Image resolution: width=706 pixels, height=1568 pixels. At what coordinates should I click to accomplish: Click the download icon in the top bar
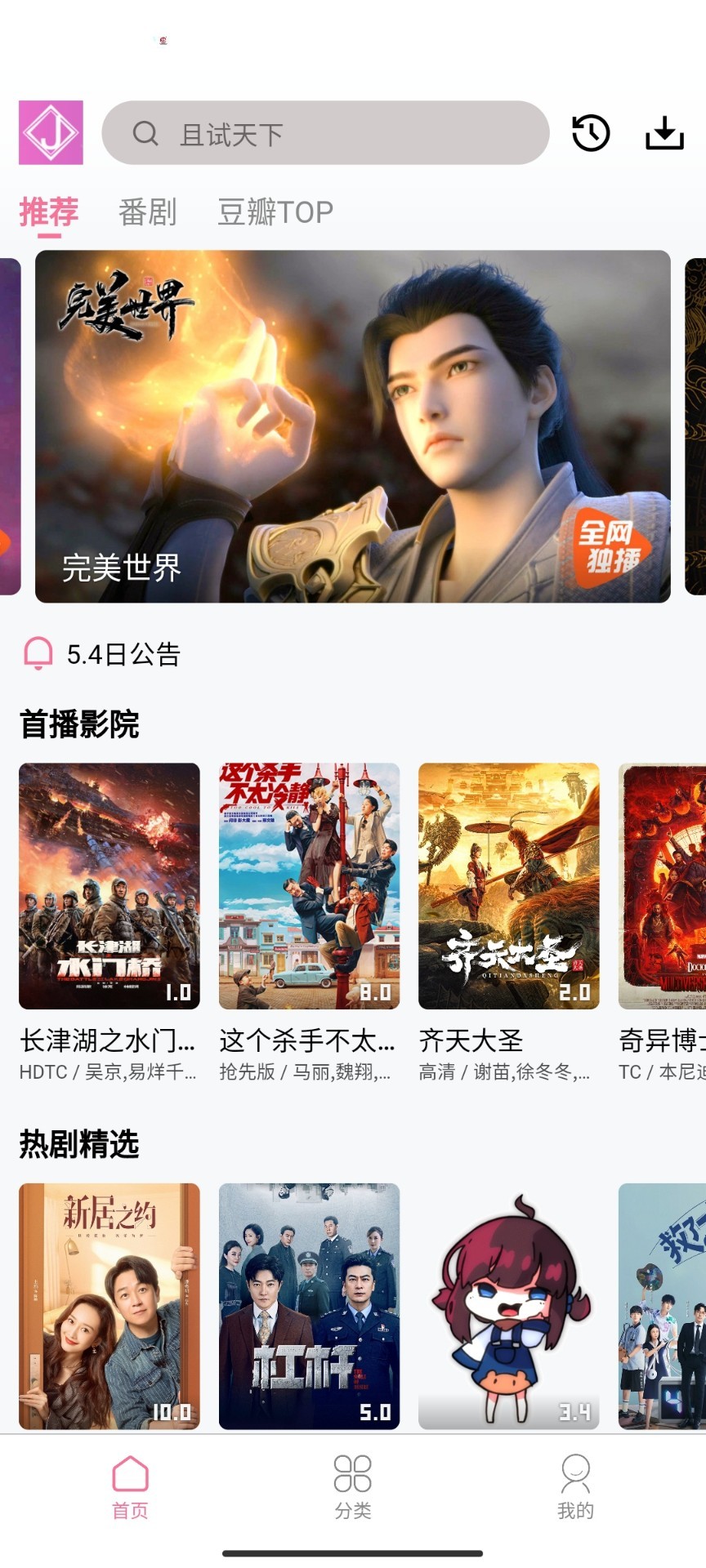664,133
